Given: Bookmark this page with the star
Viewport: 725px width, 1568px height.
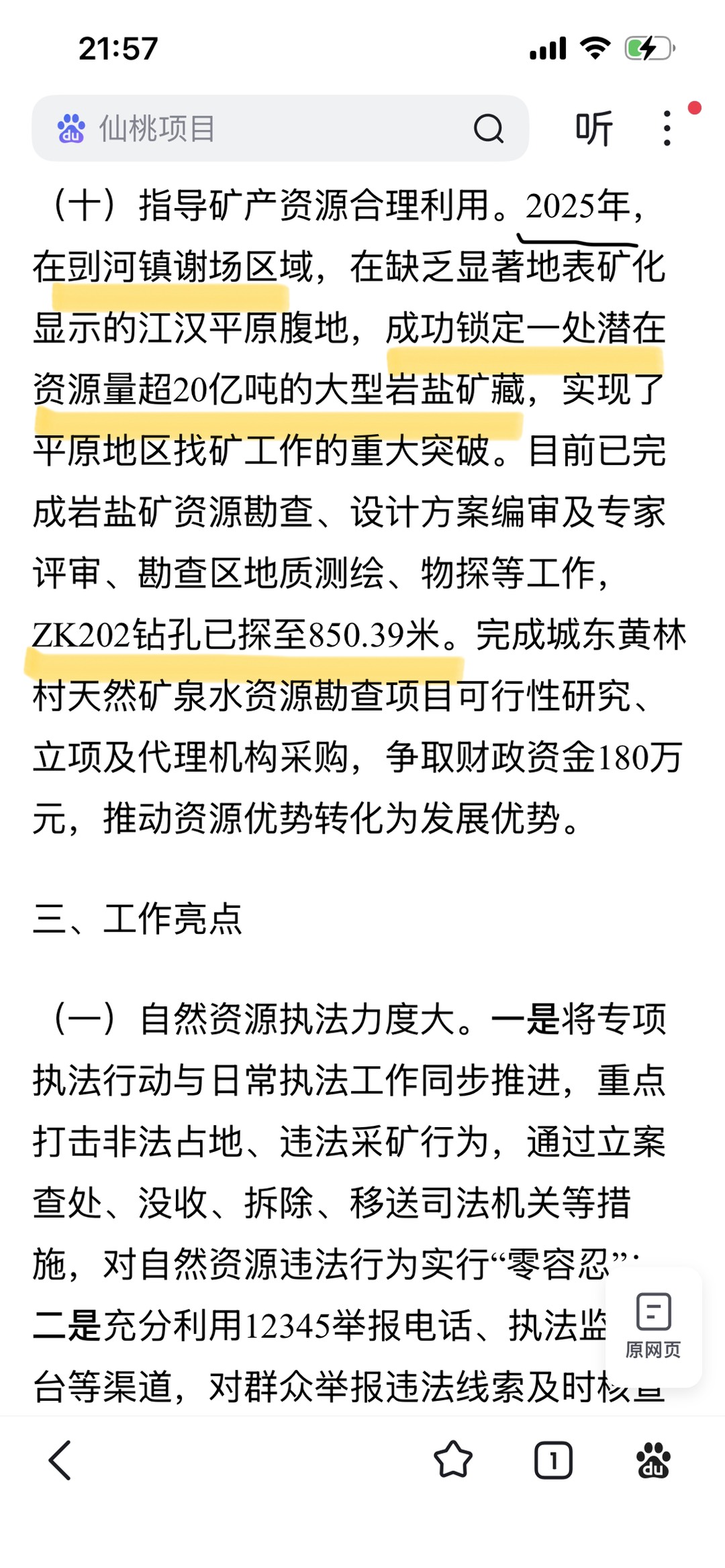Looking at the screenshot, I should tap(453, 1460).
